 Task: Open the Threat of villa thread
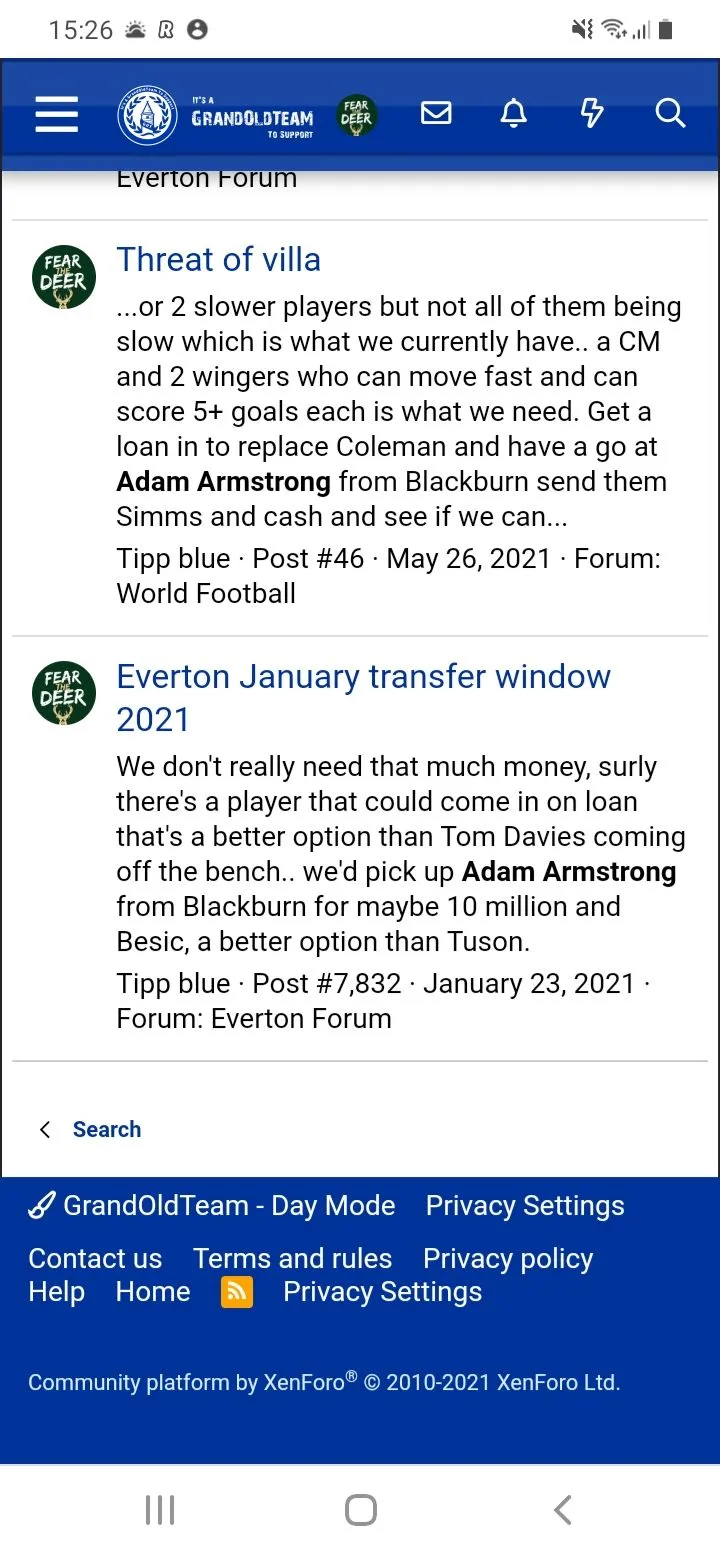point(219,259)
